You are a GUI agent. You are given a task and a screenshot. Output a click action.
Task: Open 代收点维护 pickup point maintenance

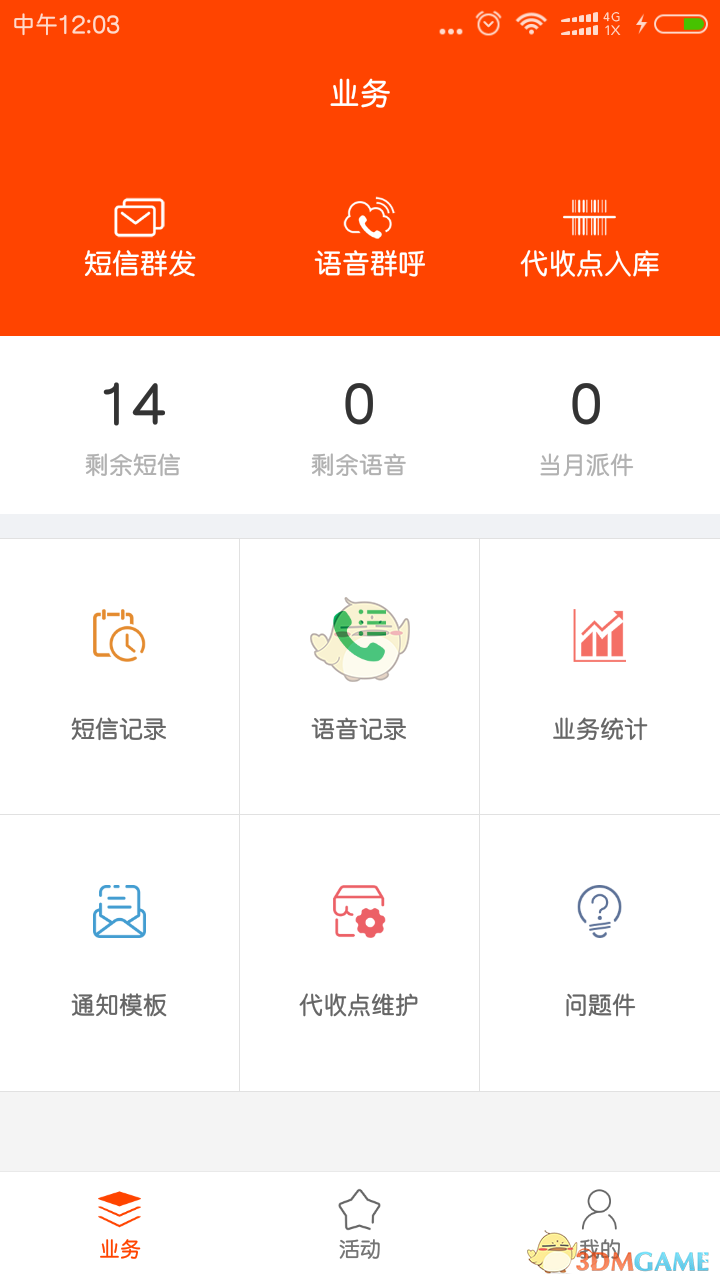tap(359, 952)
